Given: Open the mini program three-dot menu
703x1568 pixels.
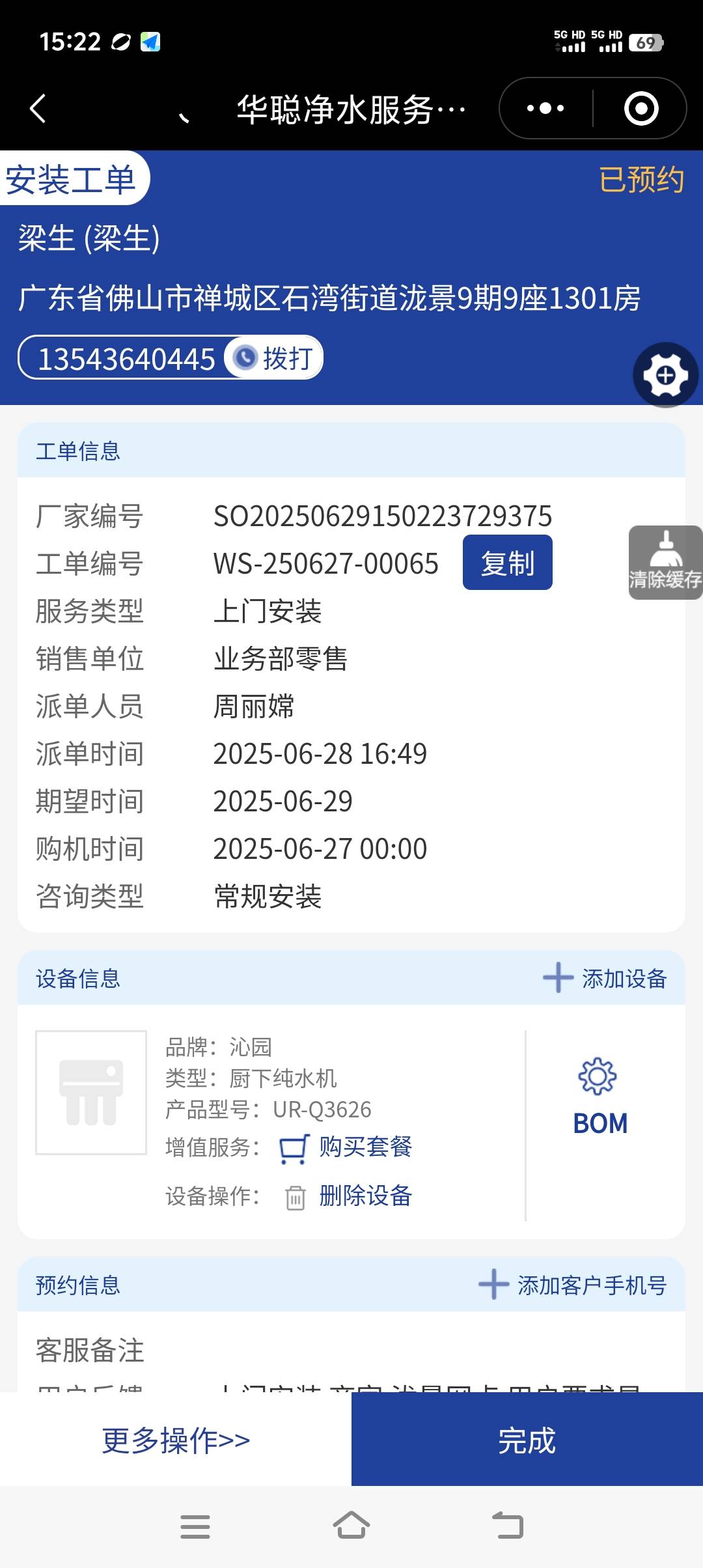Looking at the screenshot, I should pos(545,108).
